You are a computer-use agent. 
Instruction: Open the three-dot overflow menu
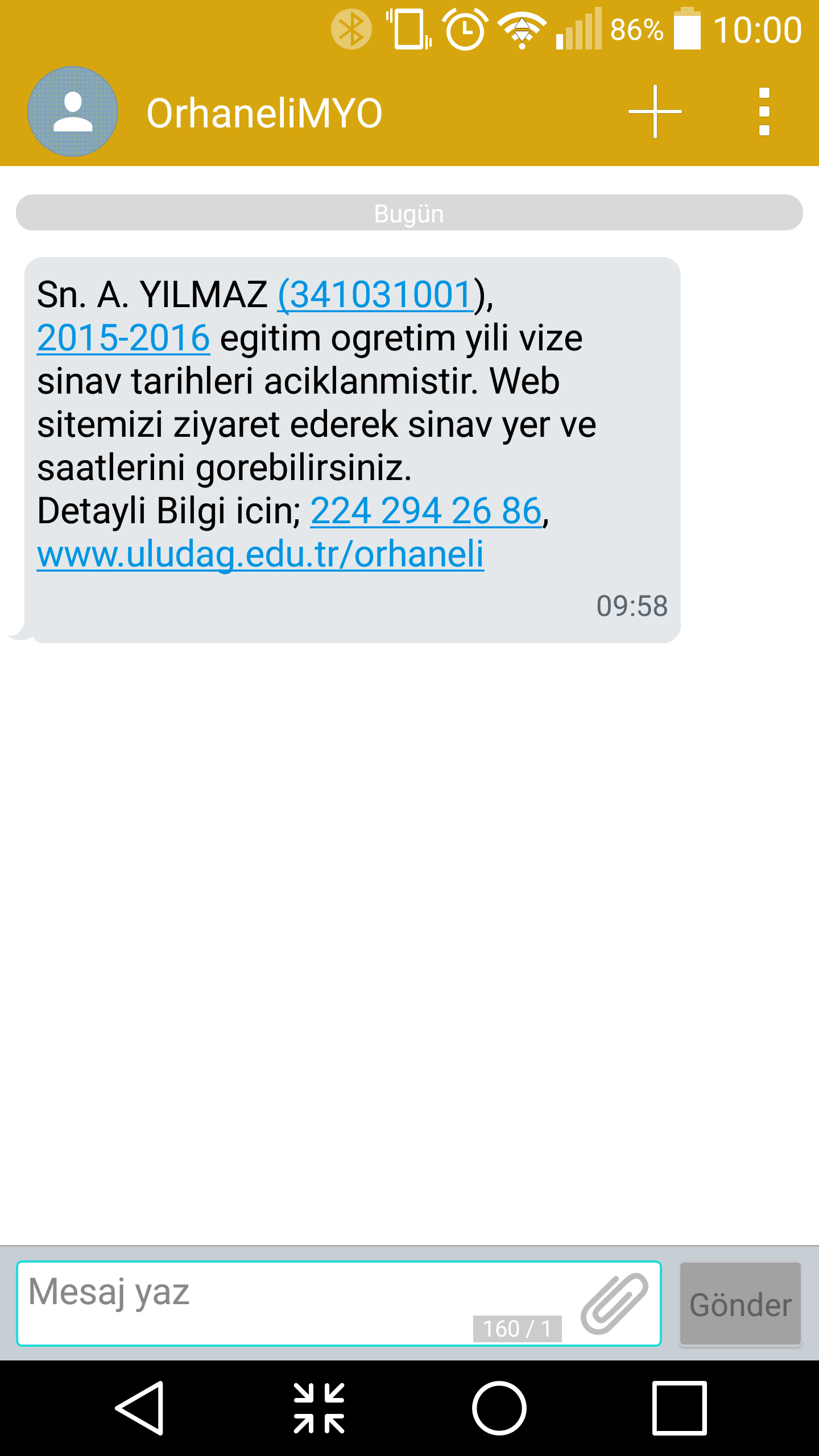click(x=764, y=111)
